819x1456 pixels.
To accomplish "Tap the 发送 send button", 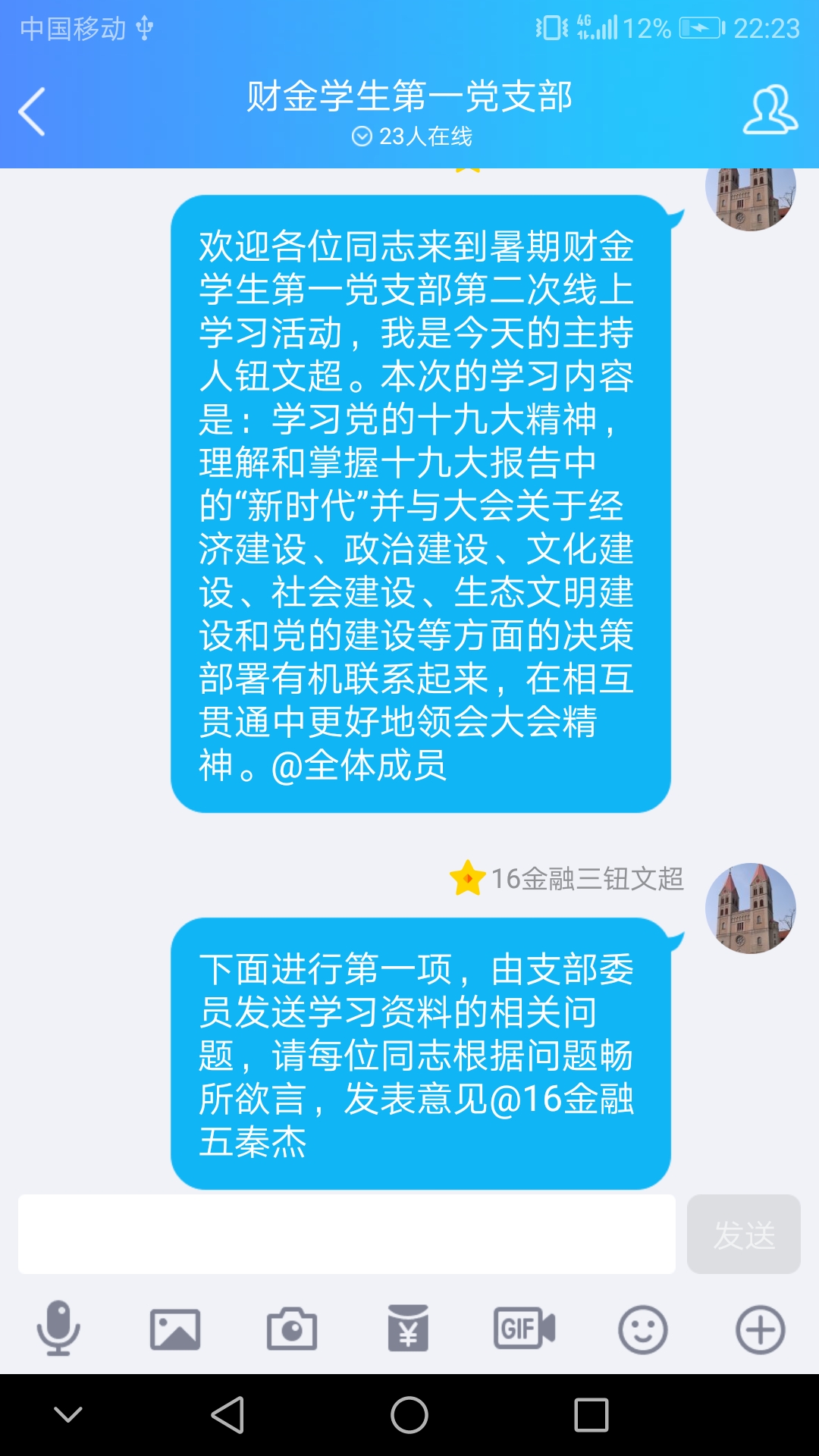I will pos(743,1235).
